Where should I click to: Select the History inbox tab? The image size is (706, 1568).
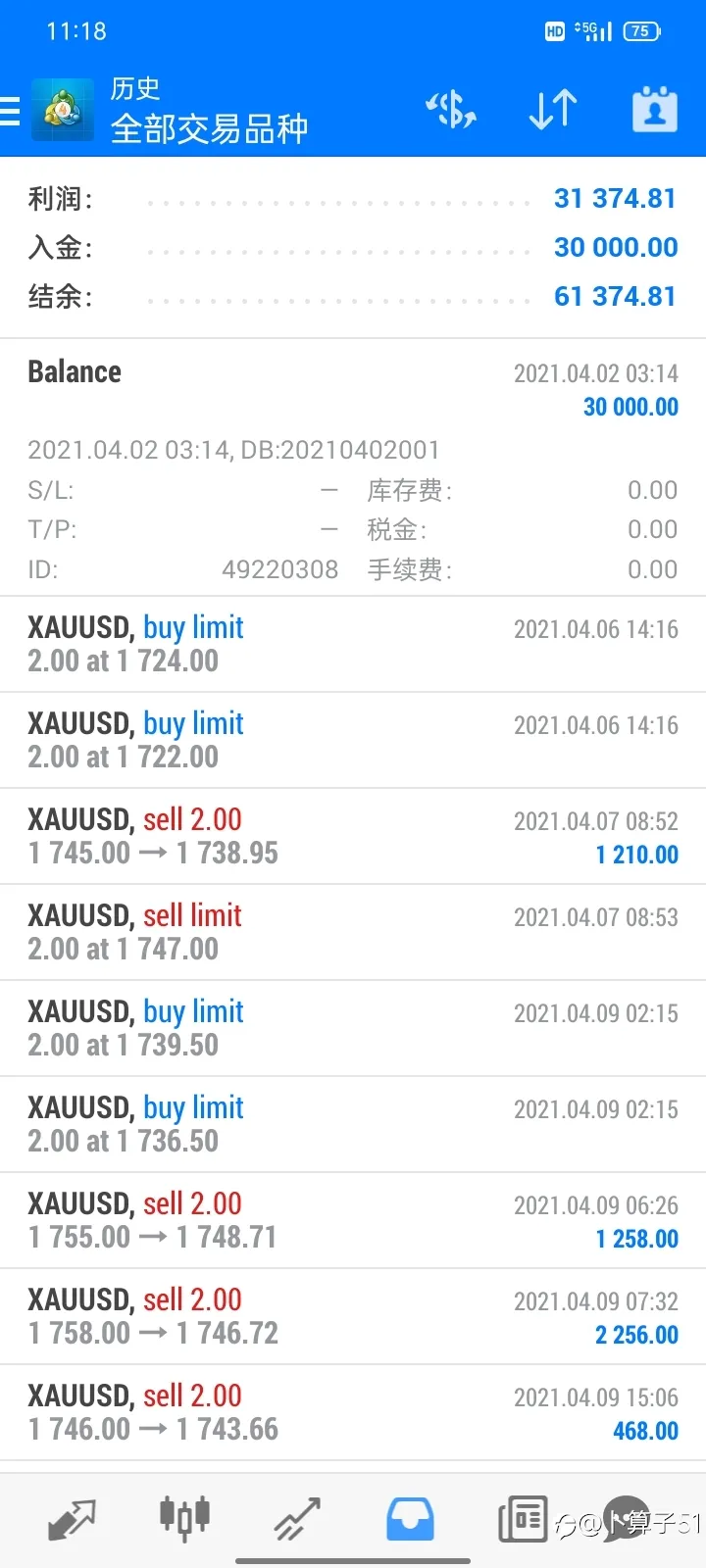pos(410,1519)
